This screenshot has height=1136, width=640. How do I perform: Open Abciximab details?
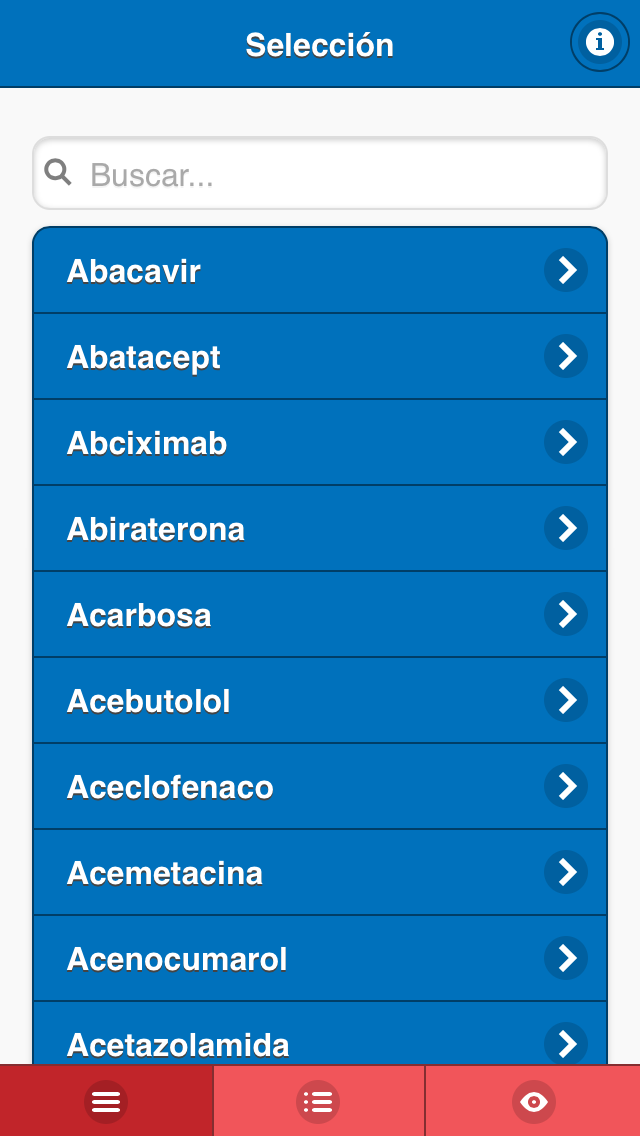tap(320, 442)
